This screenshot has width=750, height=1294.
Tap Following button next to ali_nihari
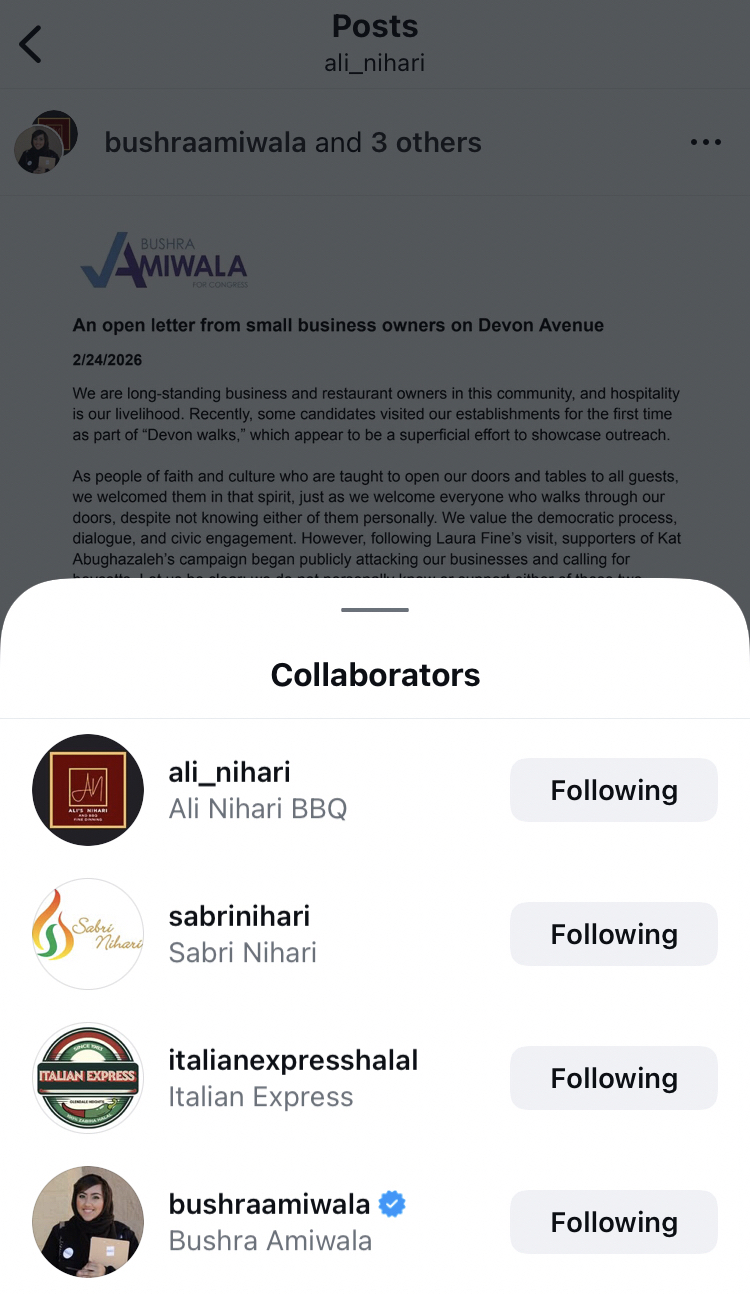click(x=613, y=790)
